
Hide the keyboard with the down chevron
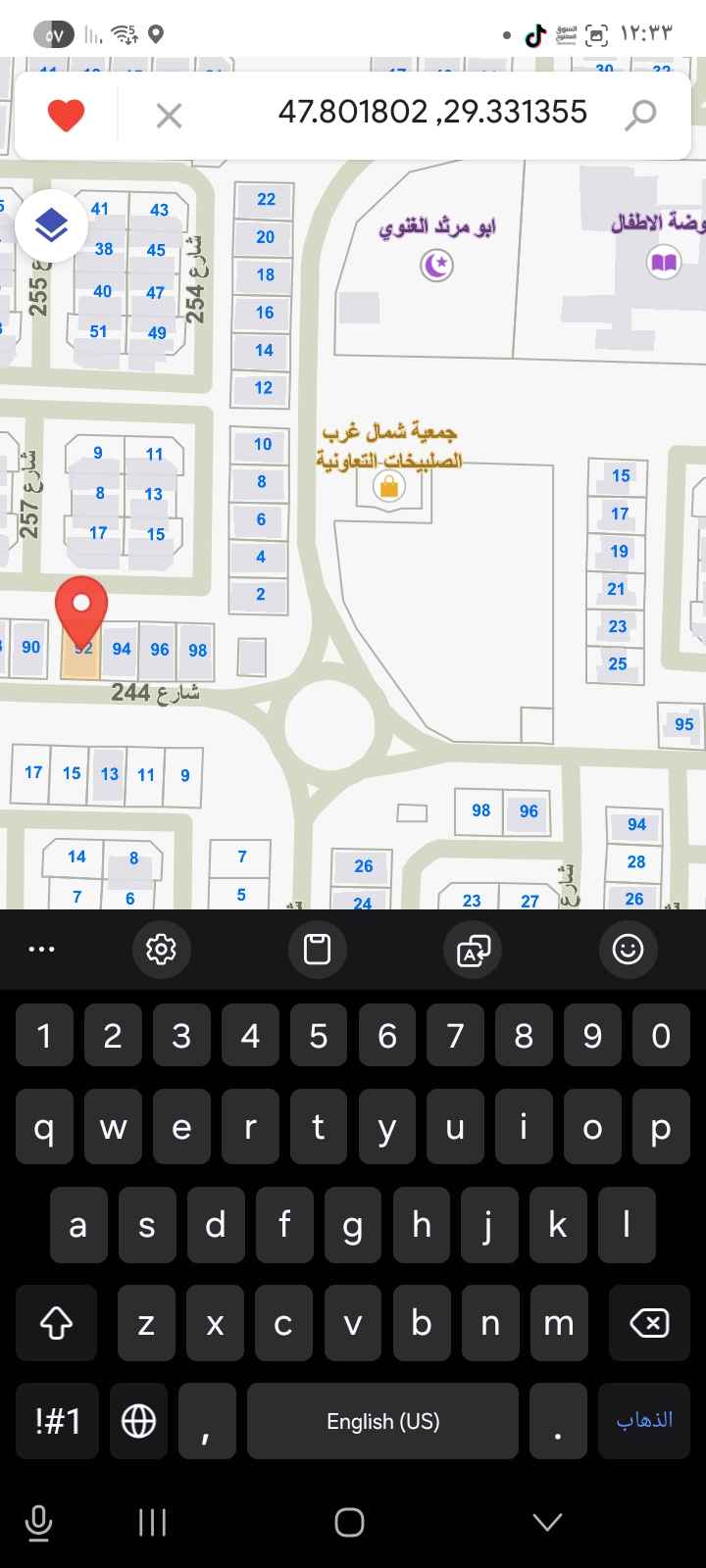tap(546, 1522)
